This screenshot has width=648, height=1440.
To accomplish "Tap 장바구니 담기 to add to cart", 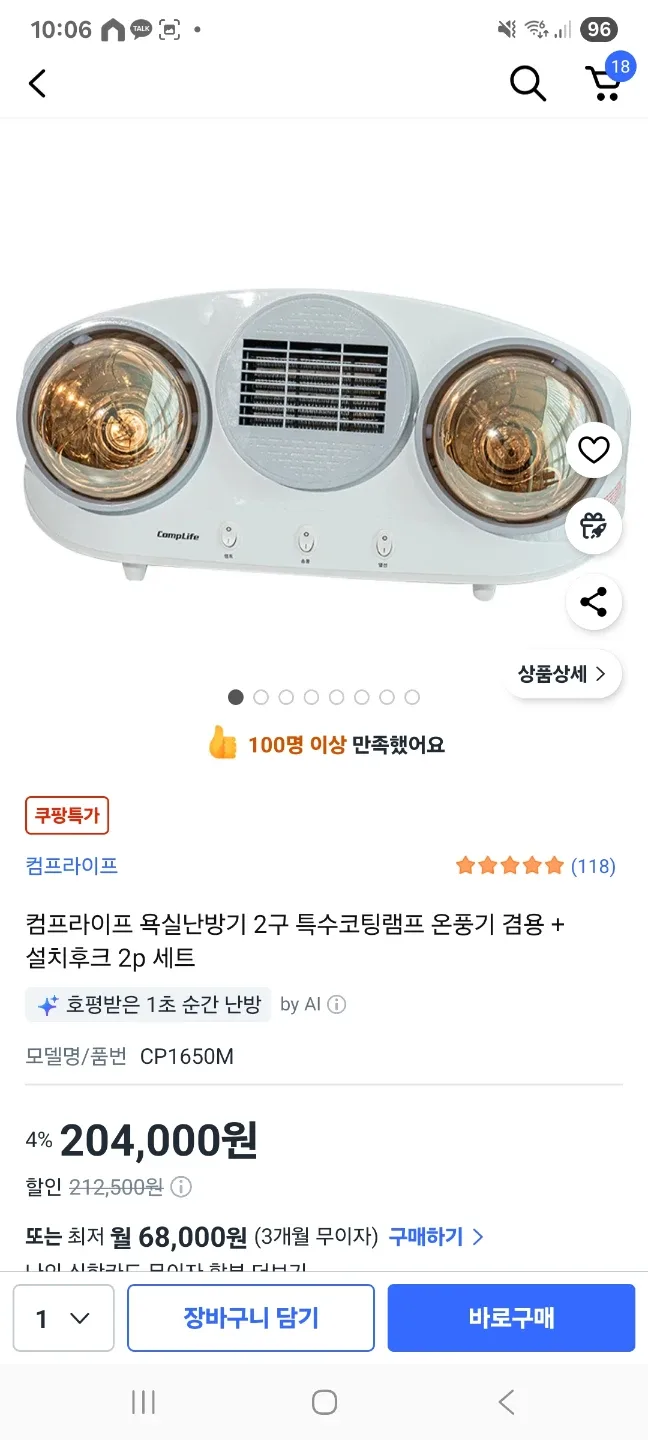I will (251, 1318).
